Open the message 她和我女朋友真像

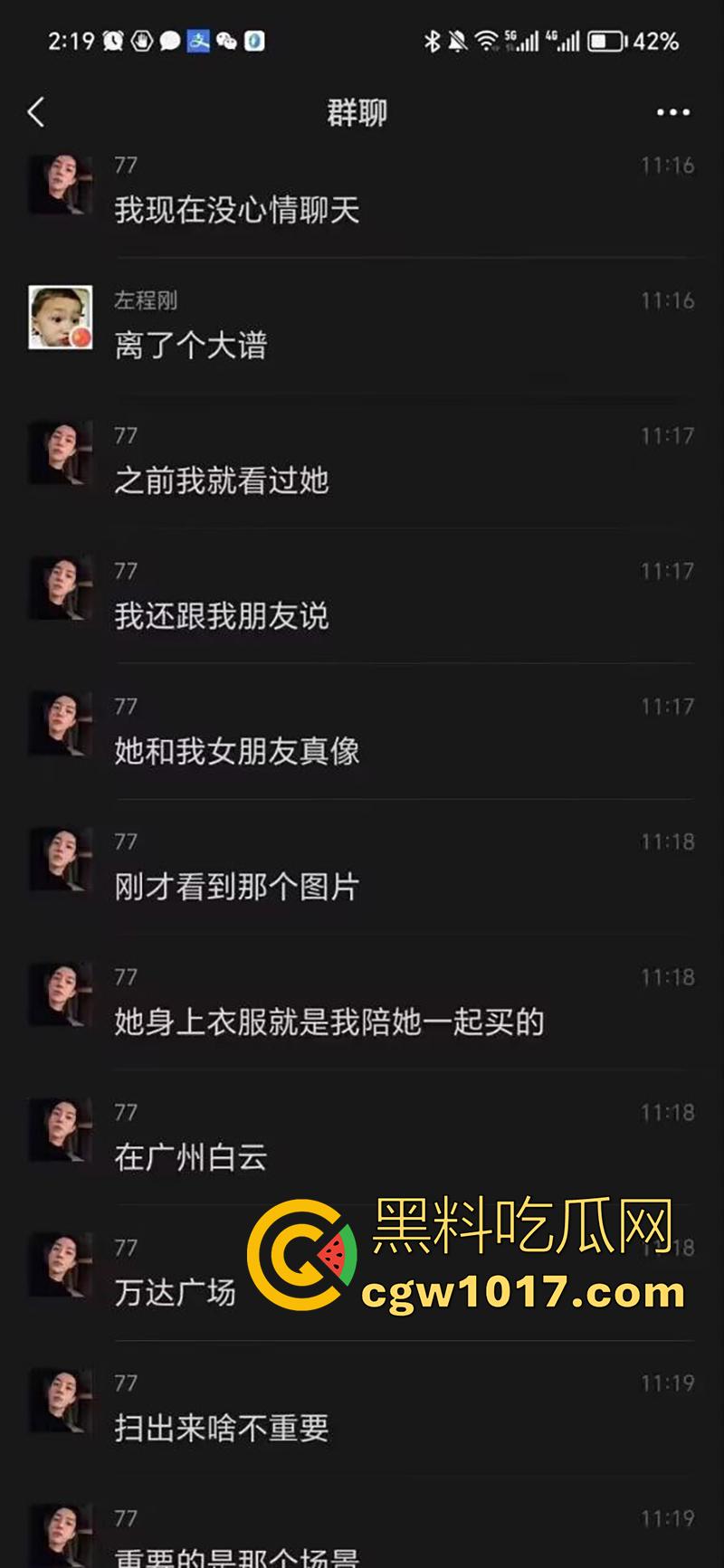(237, 751)
